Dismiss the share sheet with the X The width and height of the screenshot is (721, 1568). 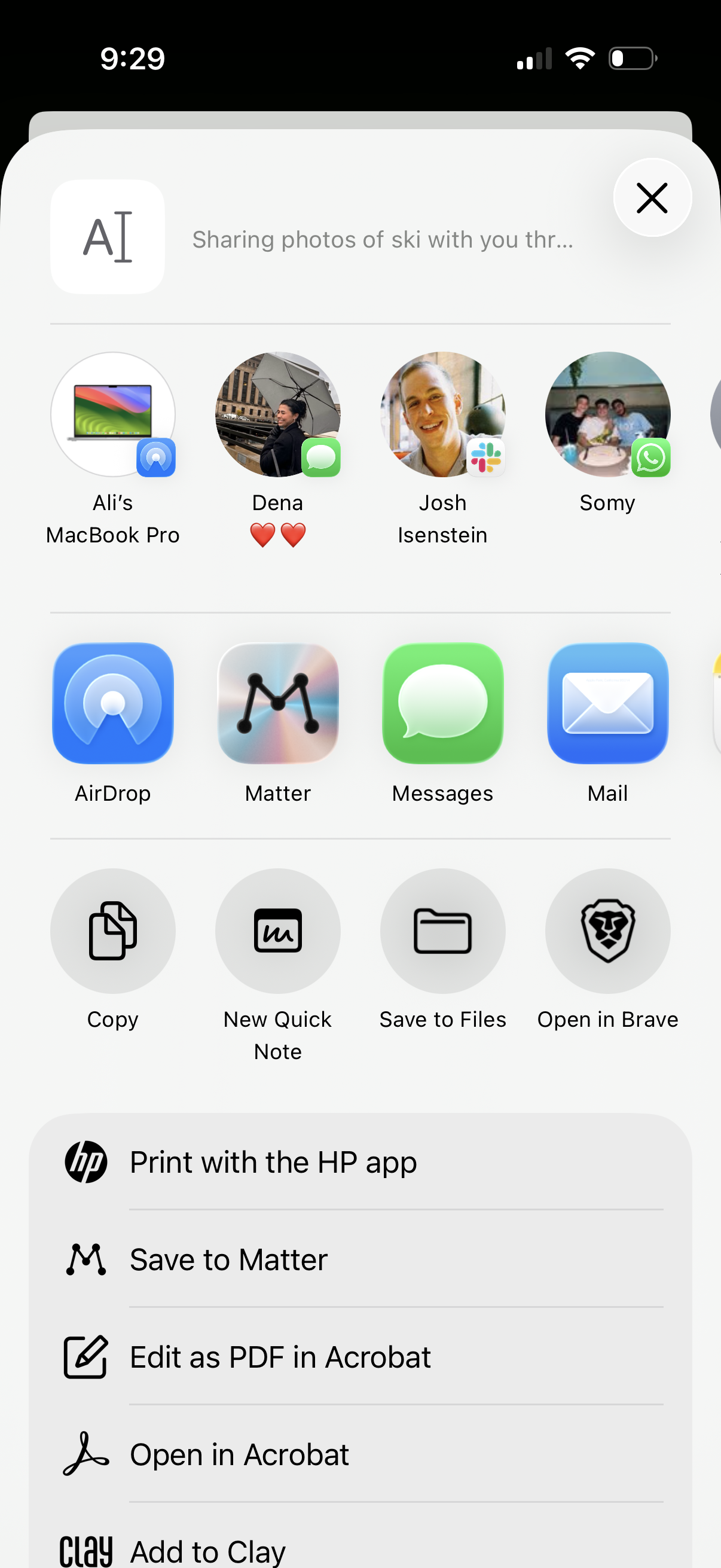652,197
